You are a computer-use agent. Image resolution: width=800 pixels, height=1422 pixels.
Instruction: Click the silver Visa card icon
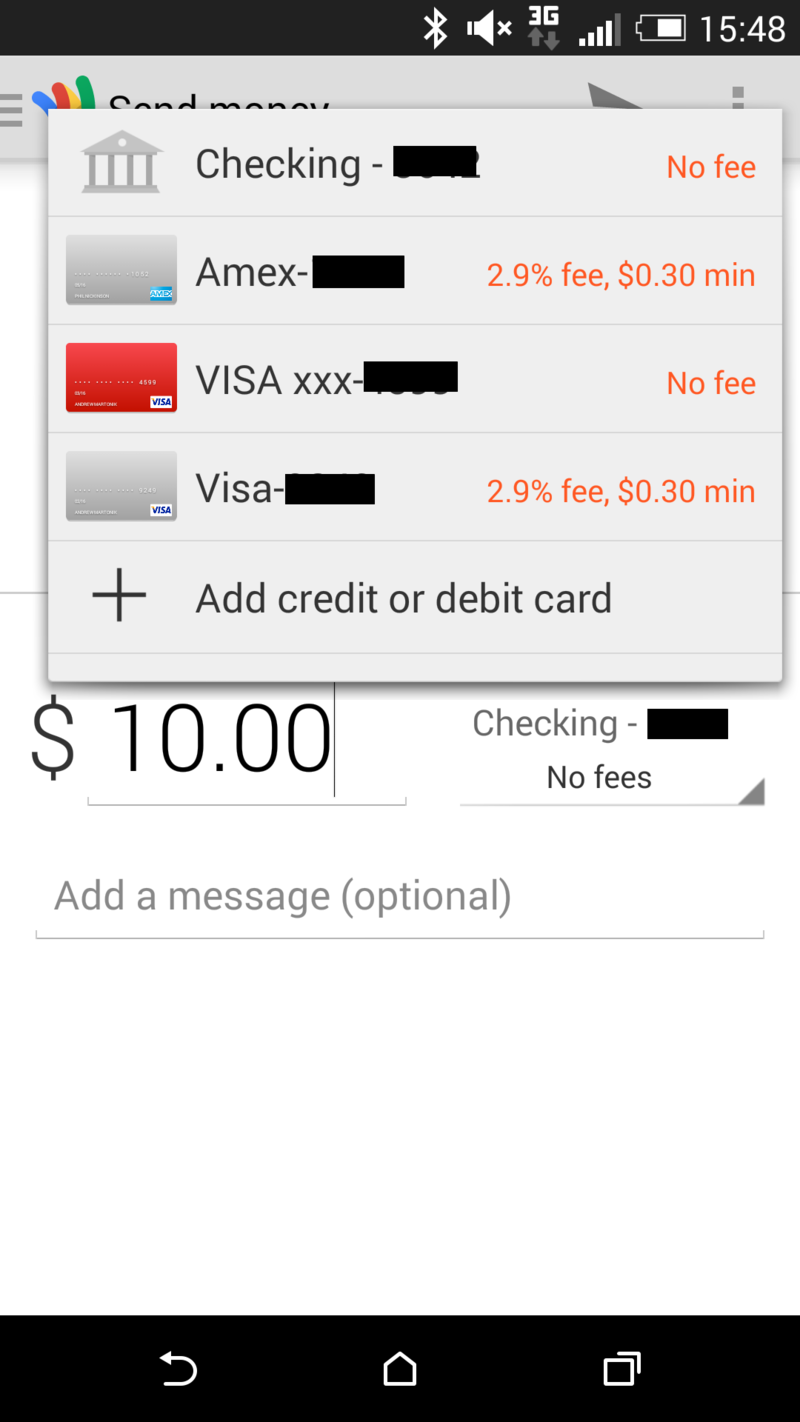(121, 486)
